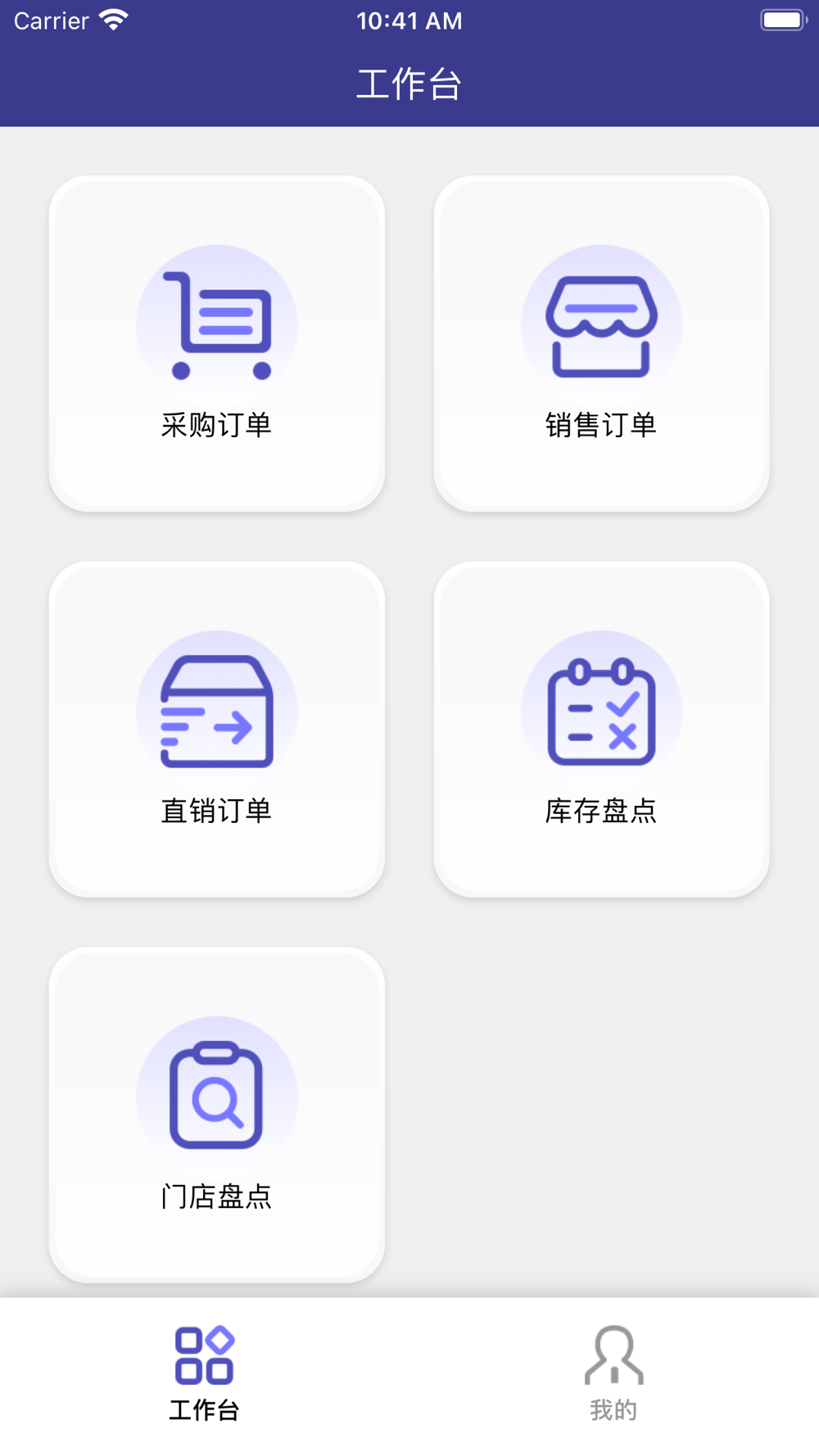Open the 销售订单 card

pos(602,344)
